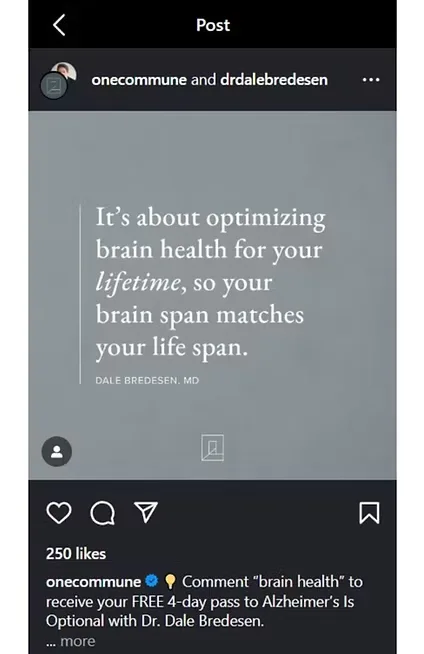Go back from the Post screen
This screenshot has height=654, width=424.
[x=59, y=25]
